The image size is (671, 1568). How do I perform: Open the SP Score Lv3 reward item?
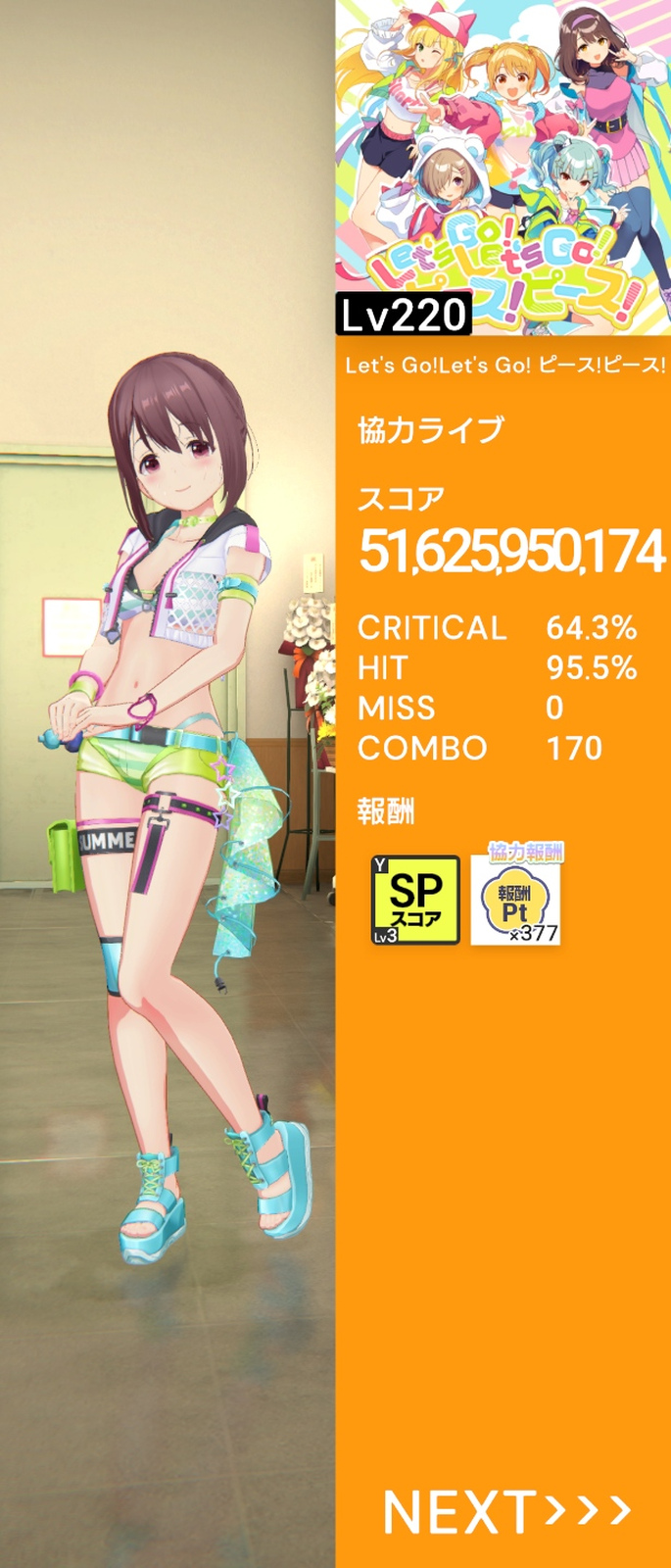pos(415,900)
